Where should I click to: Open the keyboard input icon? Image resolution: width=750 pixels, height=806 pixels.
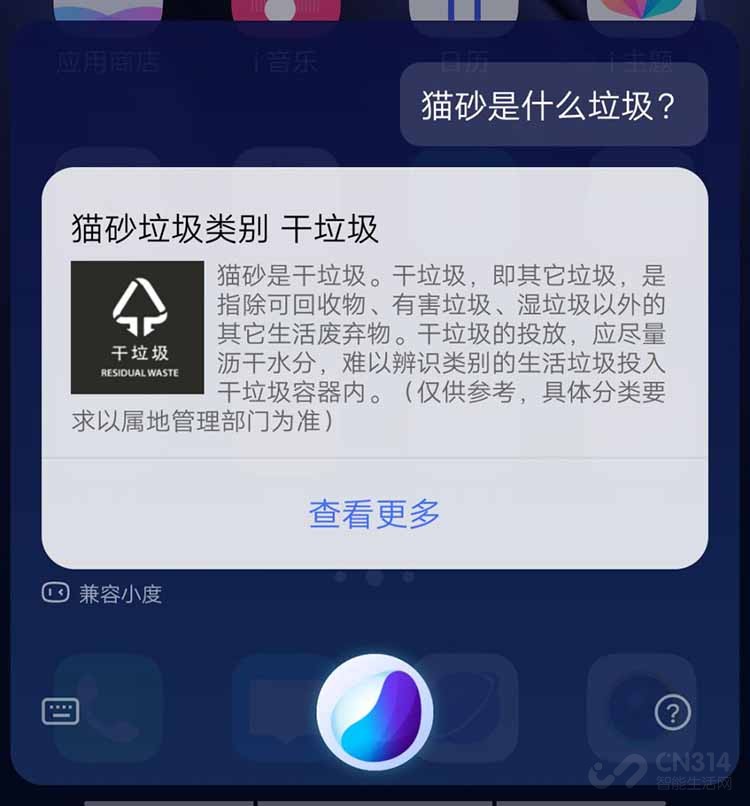[x=60, y=711]
